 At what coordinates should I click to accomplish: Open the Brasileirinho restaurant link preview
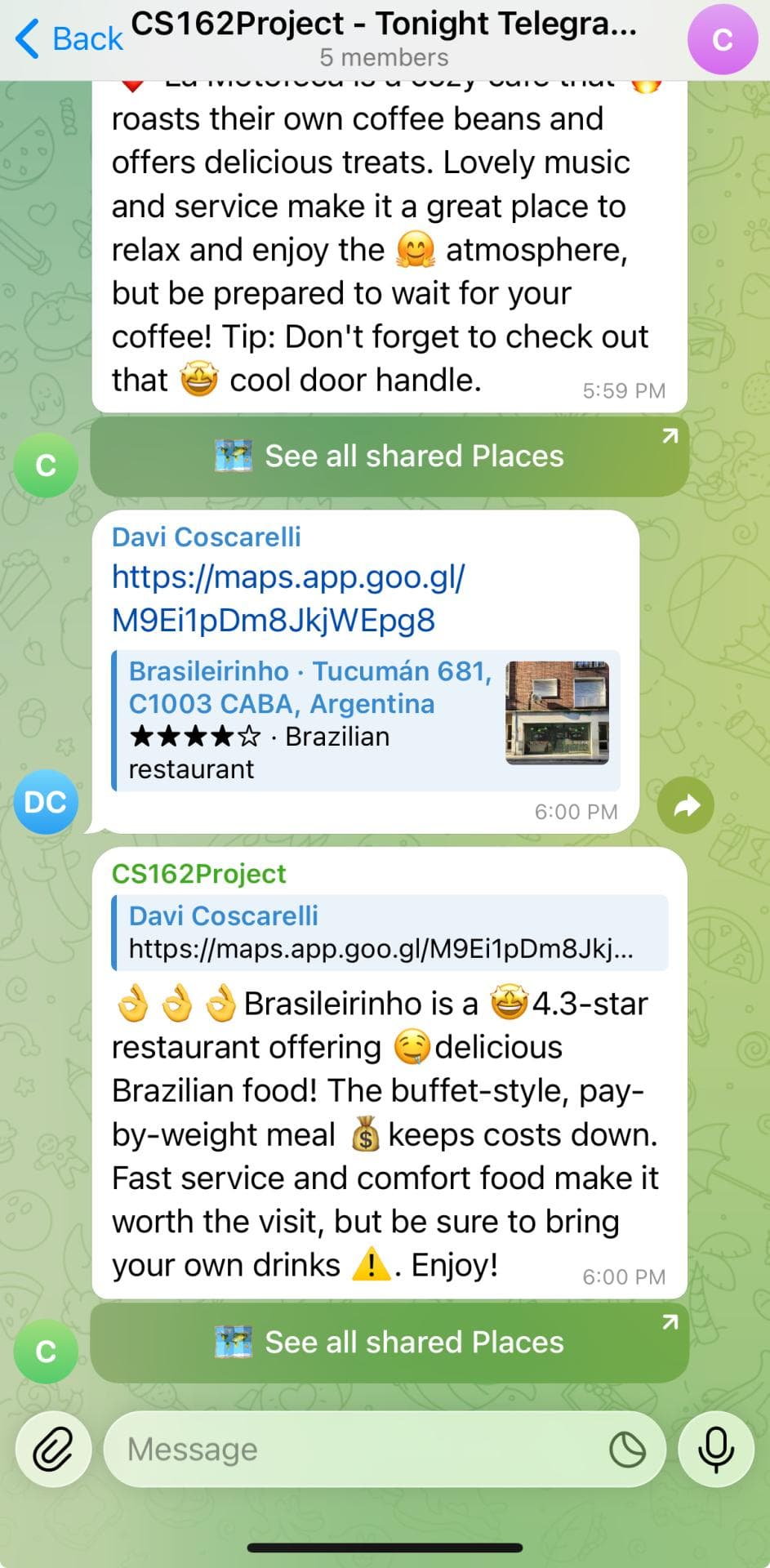tap(366, 720)
